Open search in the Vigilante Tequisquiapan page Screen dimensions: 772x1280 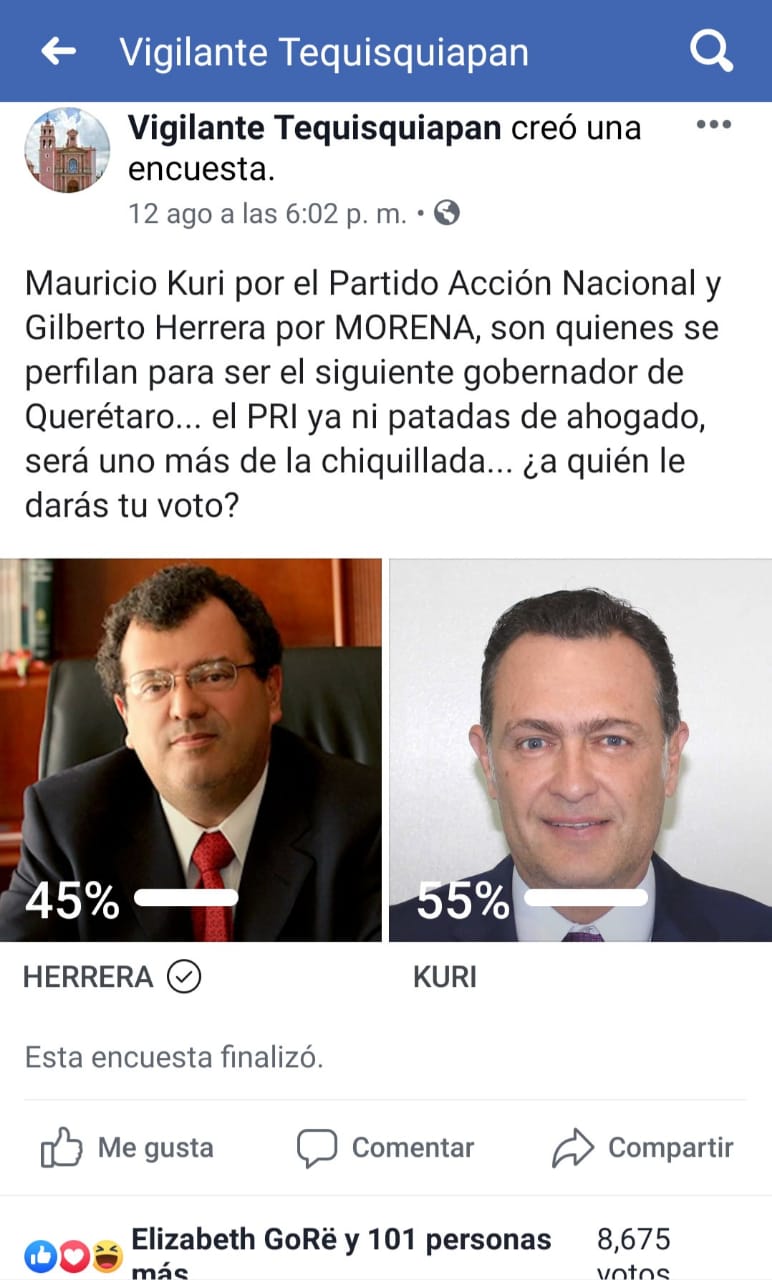point(712,51)
